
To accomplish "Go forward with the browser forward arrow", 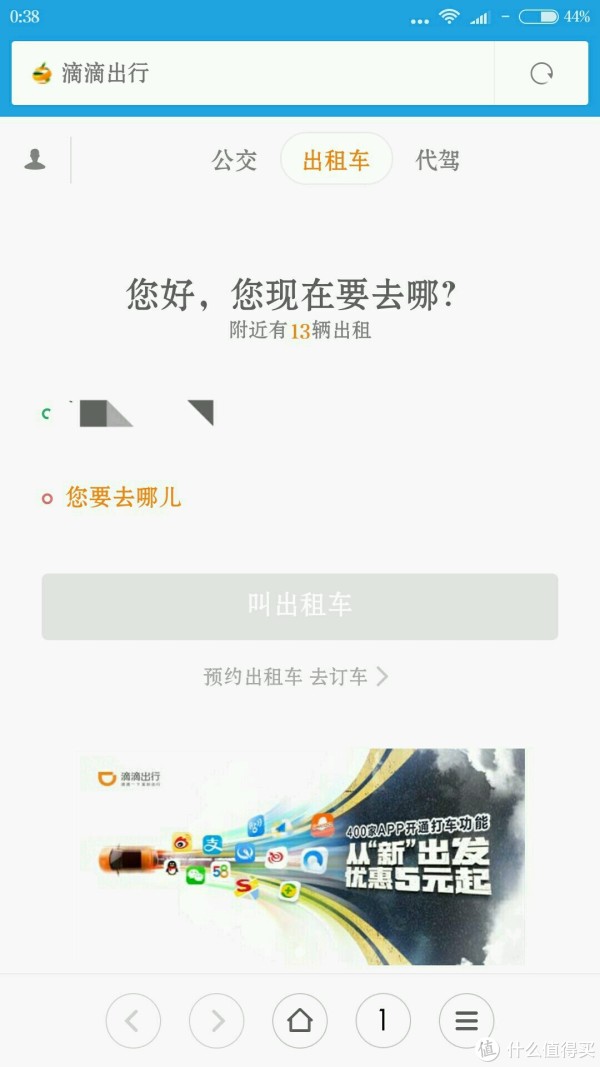I will pos(216,1021).
